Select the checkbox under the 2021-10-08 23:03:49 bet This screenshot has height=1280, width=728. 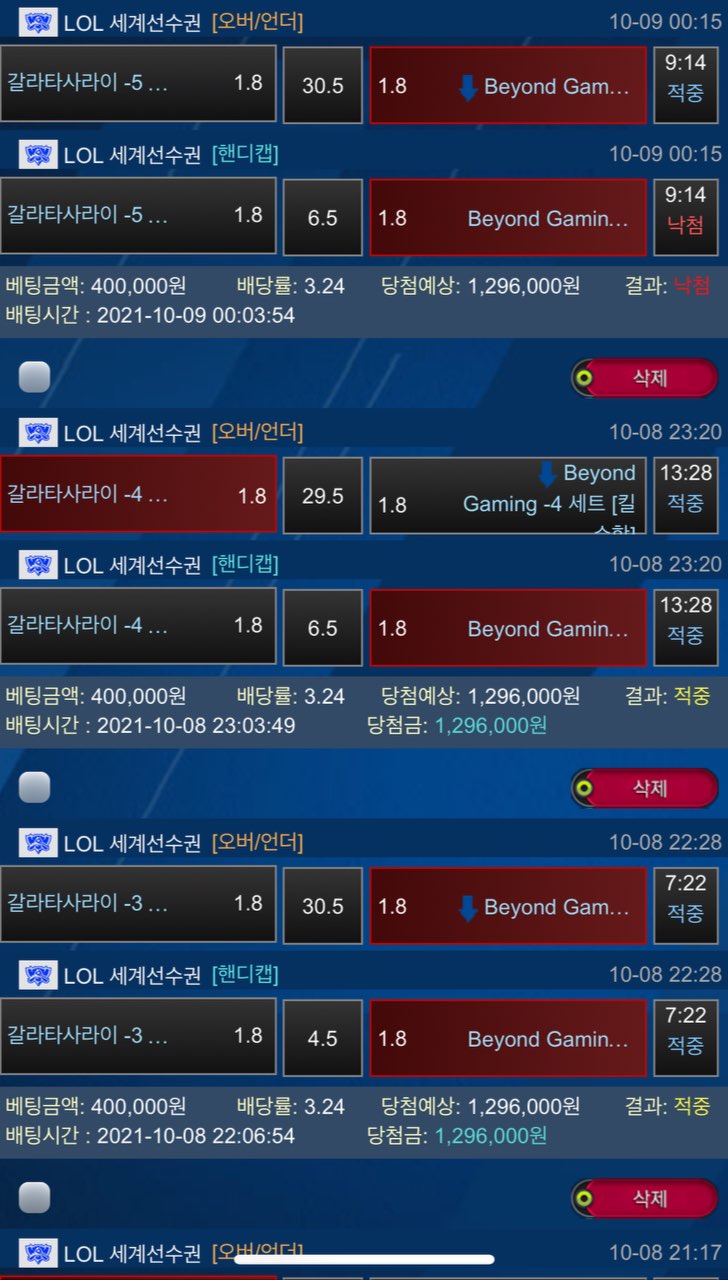[x=34, y=787]
